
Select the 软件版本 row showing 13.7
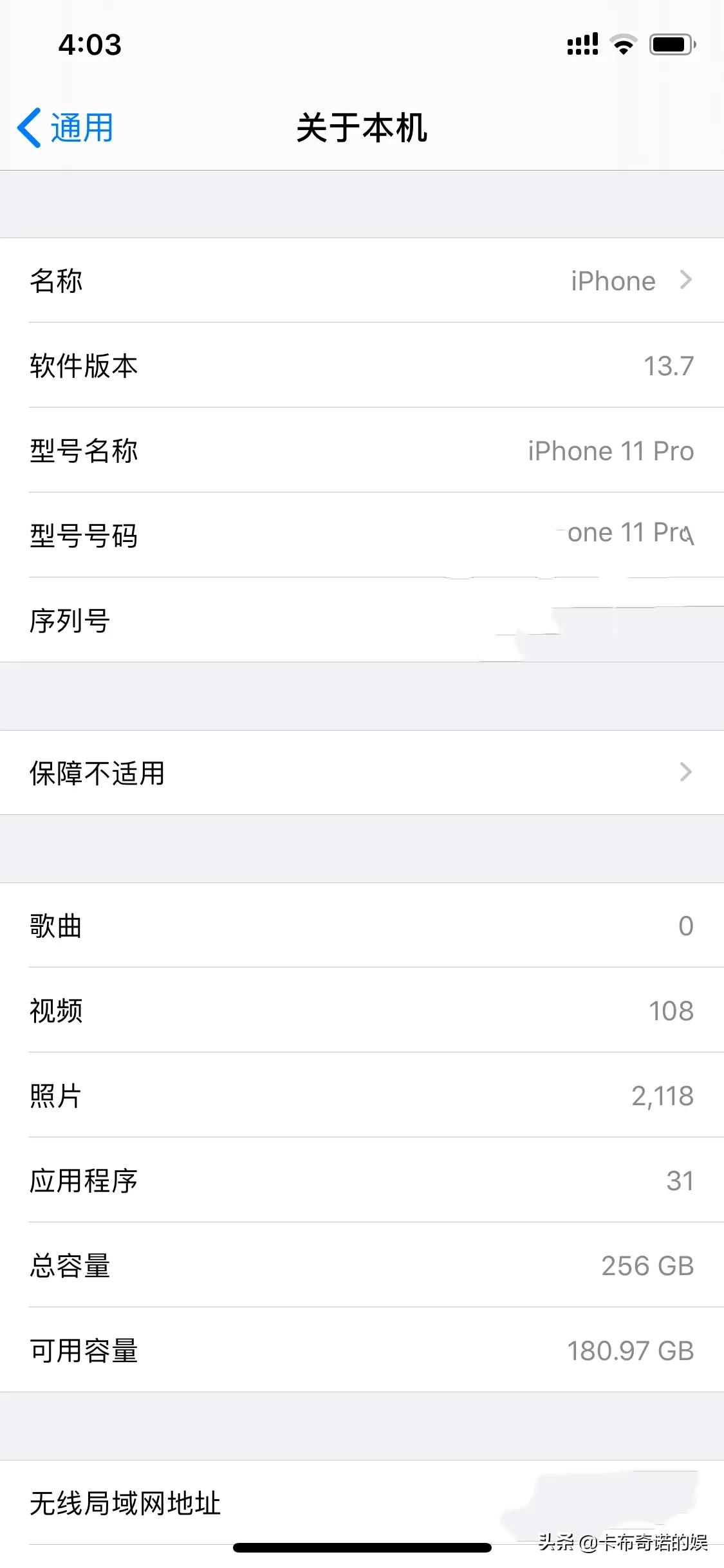pos(362,366)
